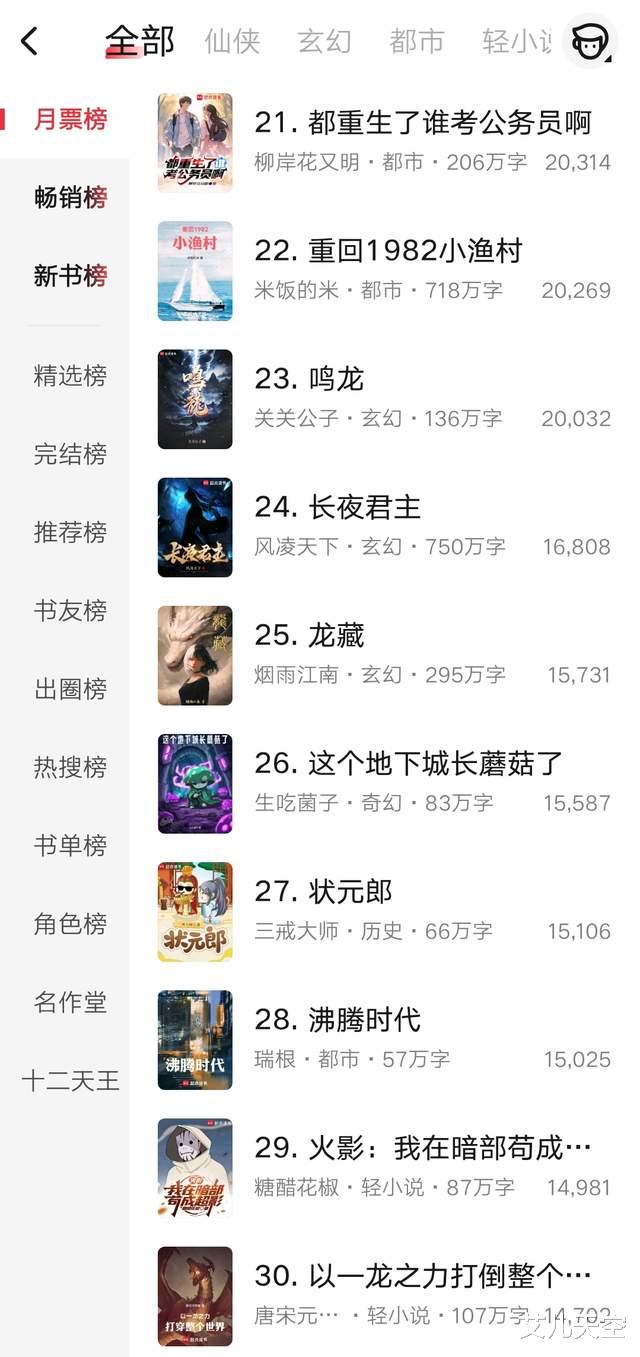
Task: Open the 十二天王 list
Action: click(70, 1081)
